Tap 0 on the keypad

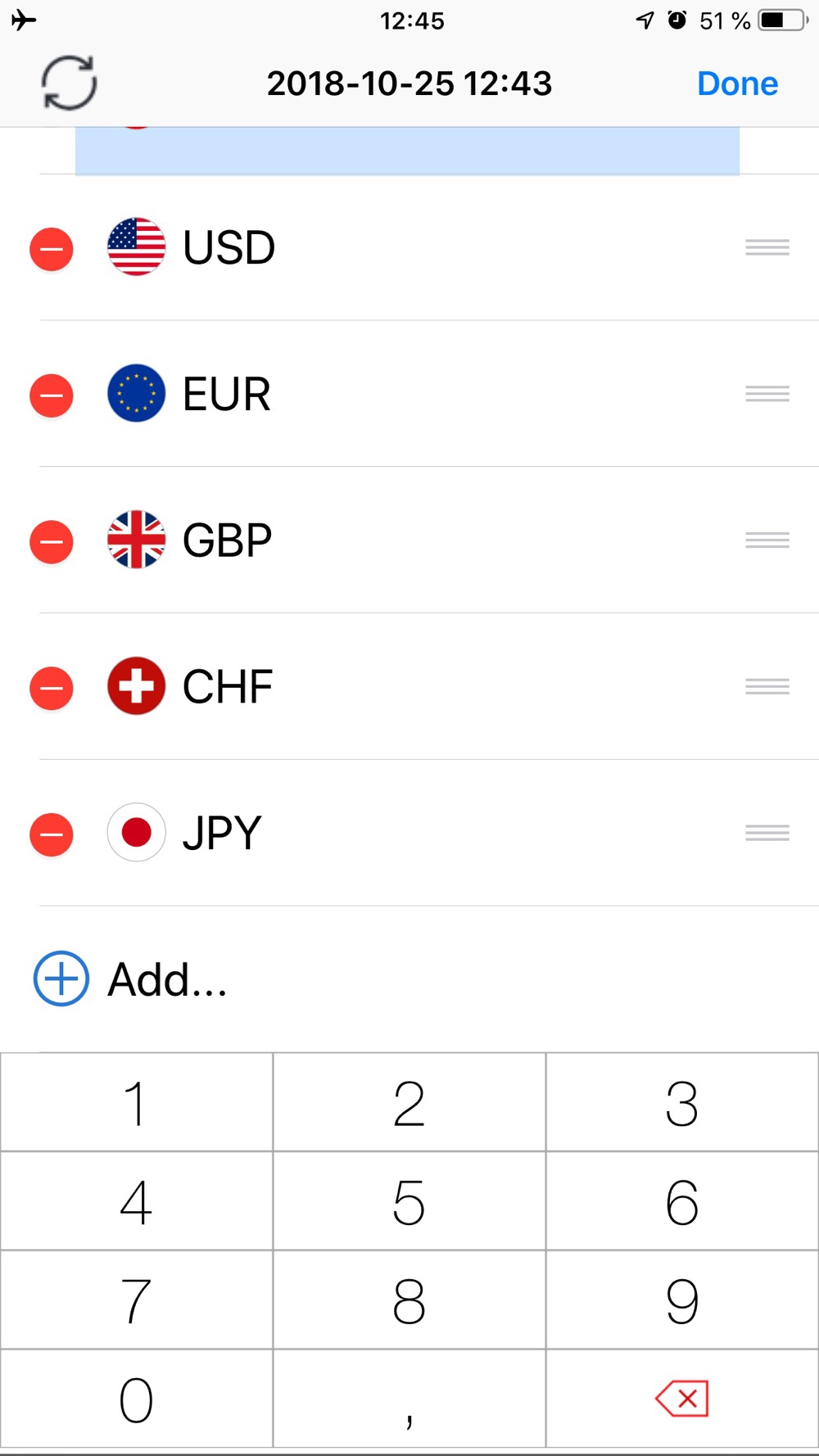click(137, 1399)
